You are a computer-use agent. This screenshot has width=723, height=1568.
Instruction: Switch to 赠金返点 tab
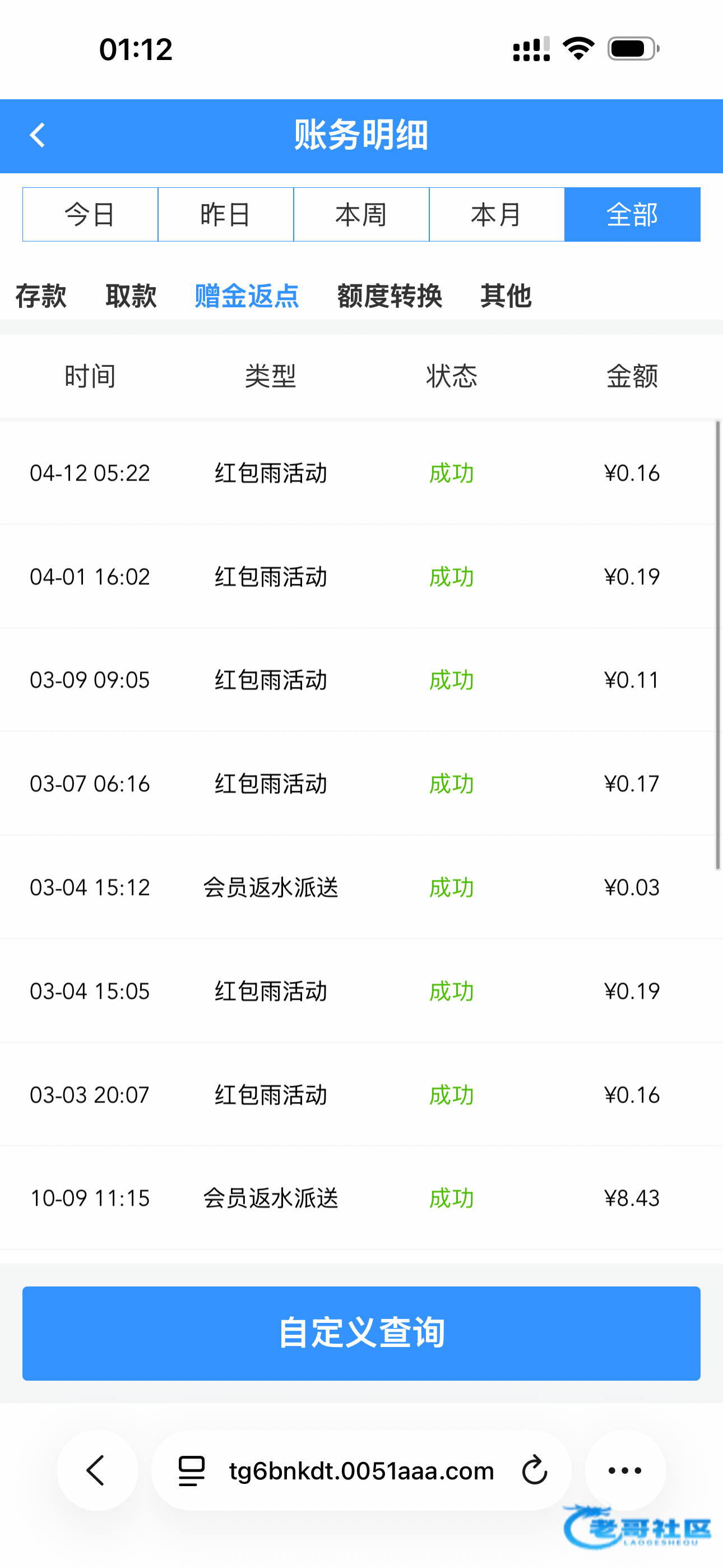[x=247, y=297]
